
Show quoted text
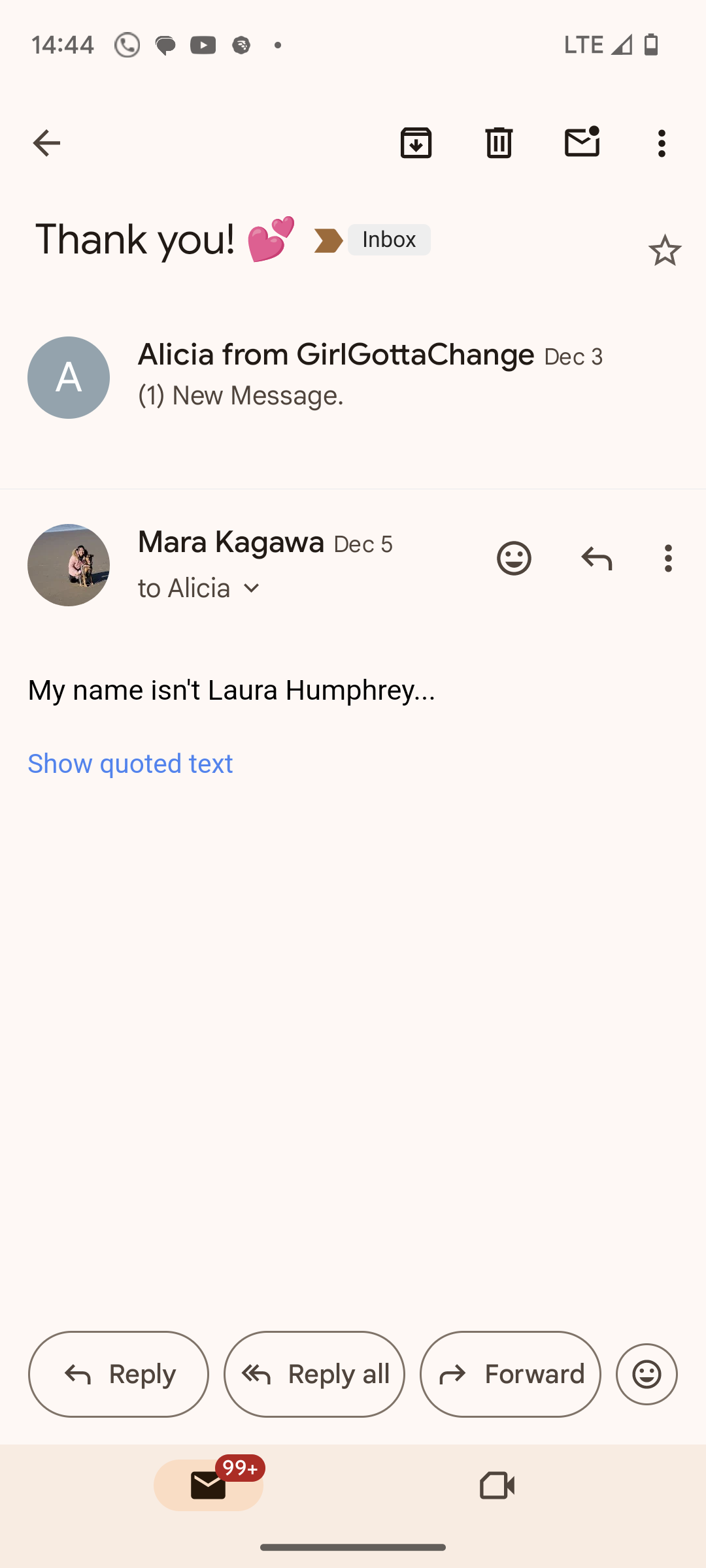point(130,763)
